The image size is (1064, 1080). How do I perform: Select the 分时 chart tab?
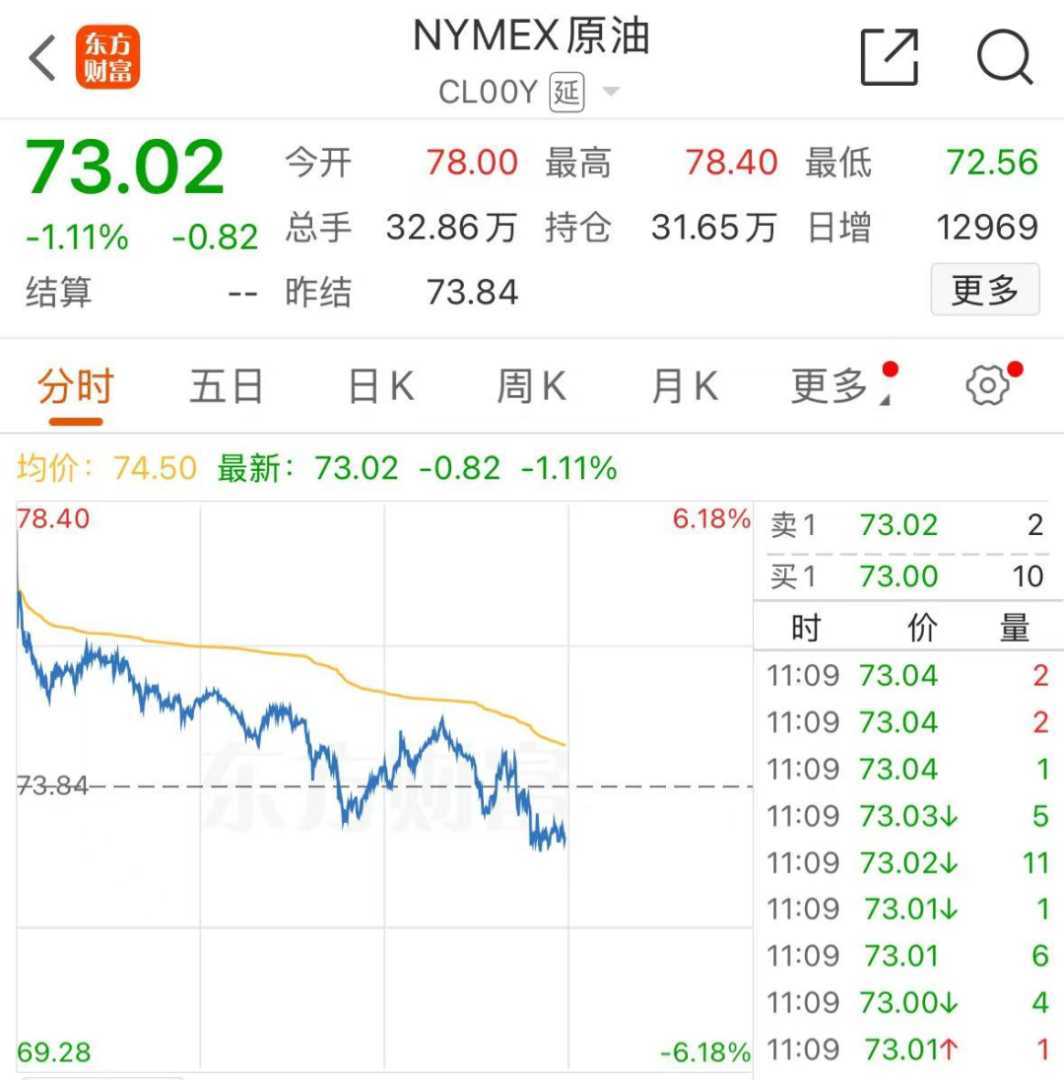pyautogui.click(x=76, y=387)
